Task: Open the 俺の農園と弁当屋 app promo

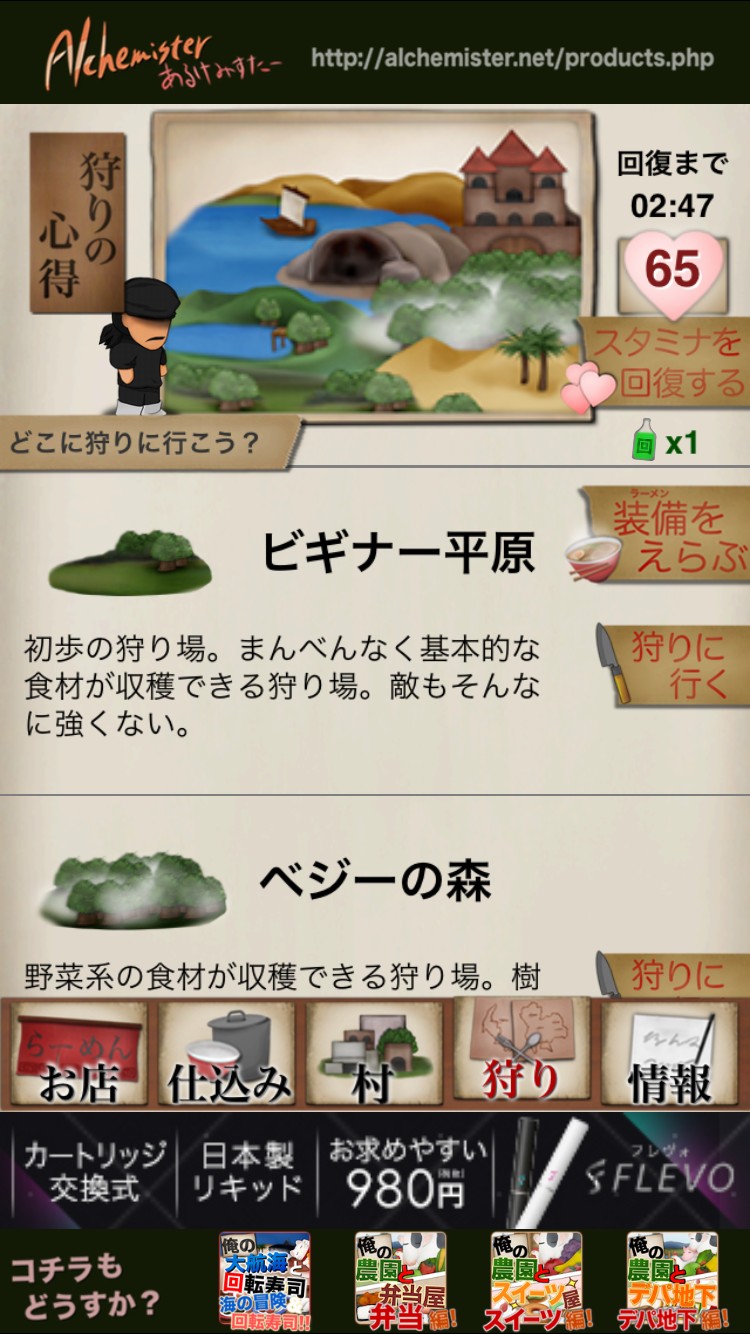Action: click(400, 1280)
